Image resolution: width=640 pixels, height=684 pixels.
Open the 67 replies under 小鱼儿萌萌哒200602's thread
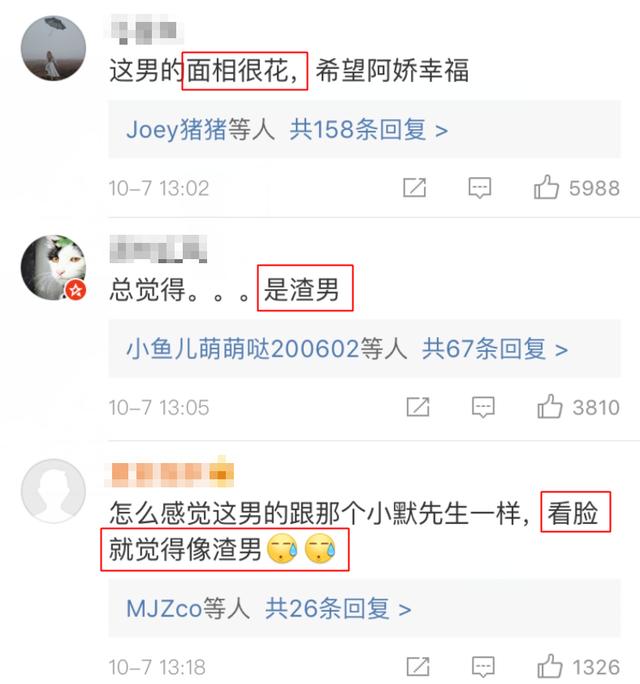coord(494,349)
